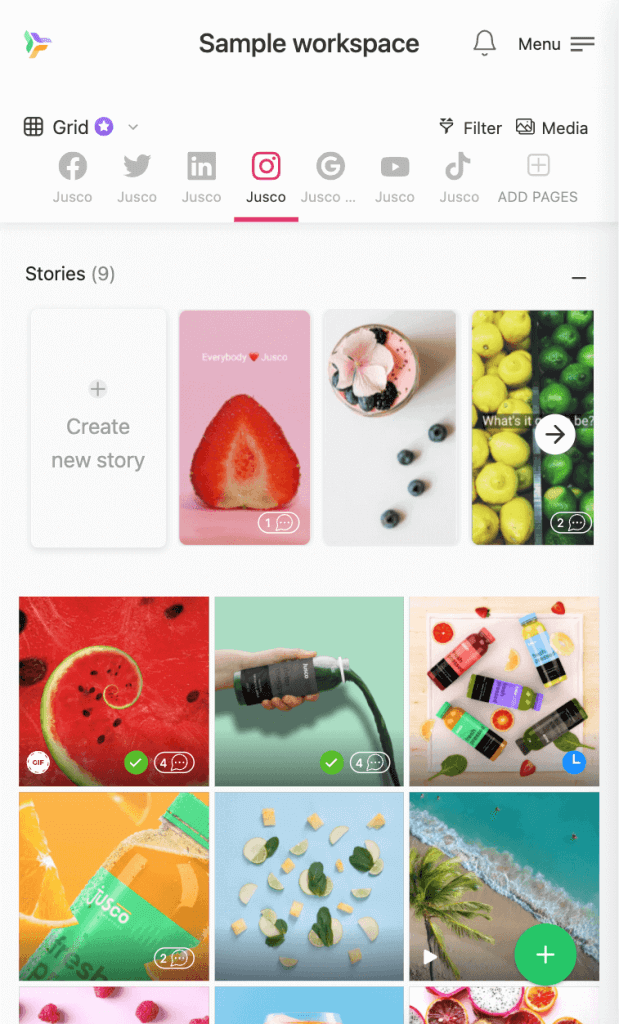
Task: Open the Filter options
Action: 470,127
